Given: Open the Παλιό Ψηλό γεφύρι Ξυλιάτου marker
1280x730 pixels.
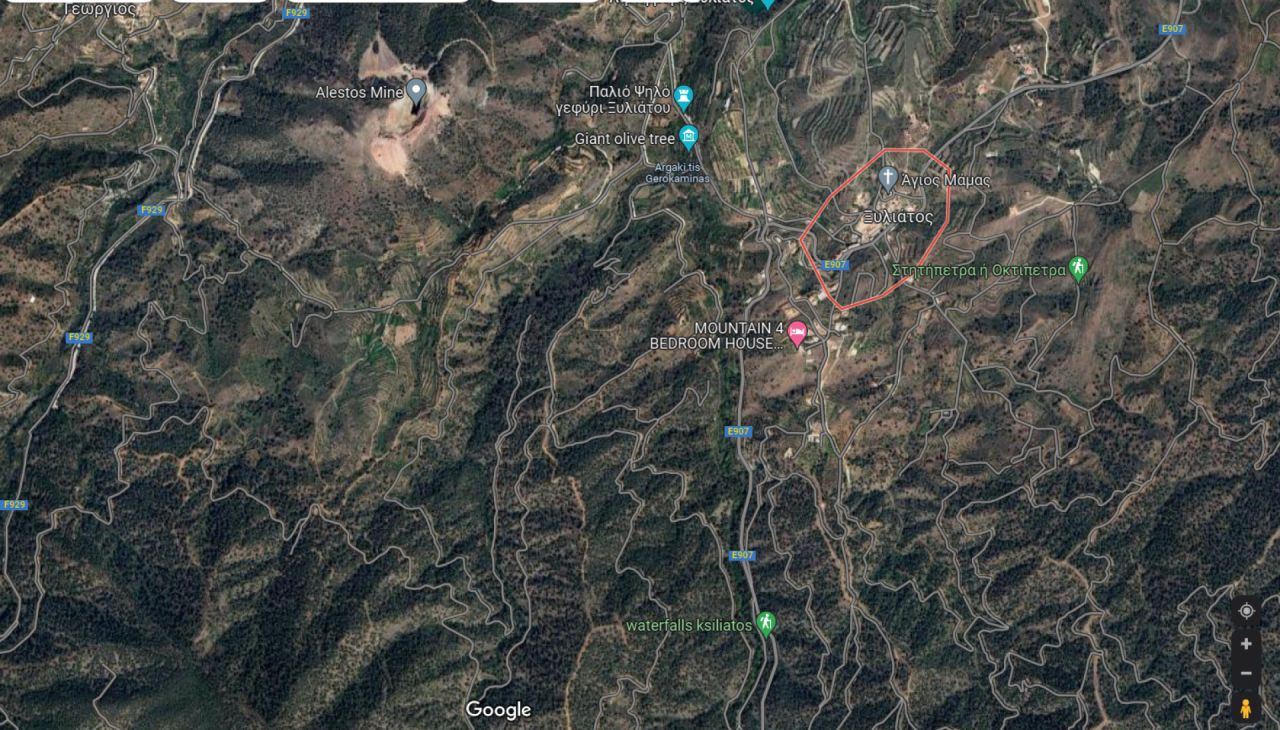Looking at the screenshot, I should [x=684, y=96].
